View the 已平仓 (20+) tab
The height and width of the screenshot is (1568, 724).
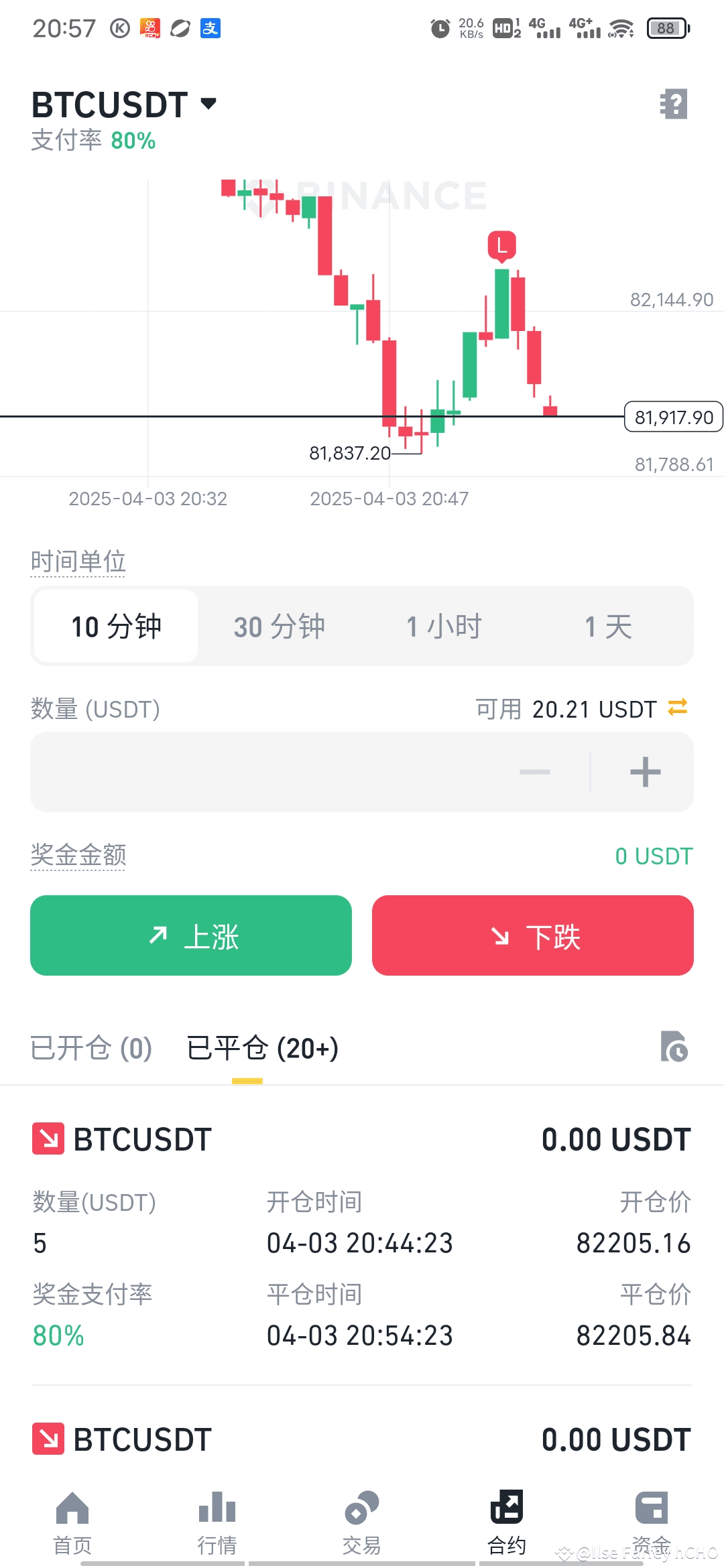point(262,1048)
